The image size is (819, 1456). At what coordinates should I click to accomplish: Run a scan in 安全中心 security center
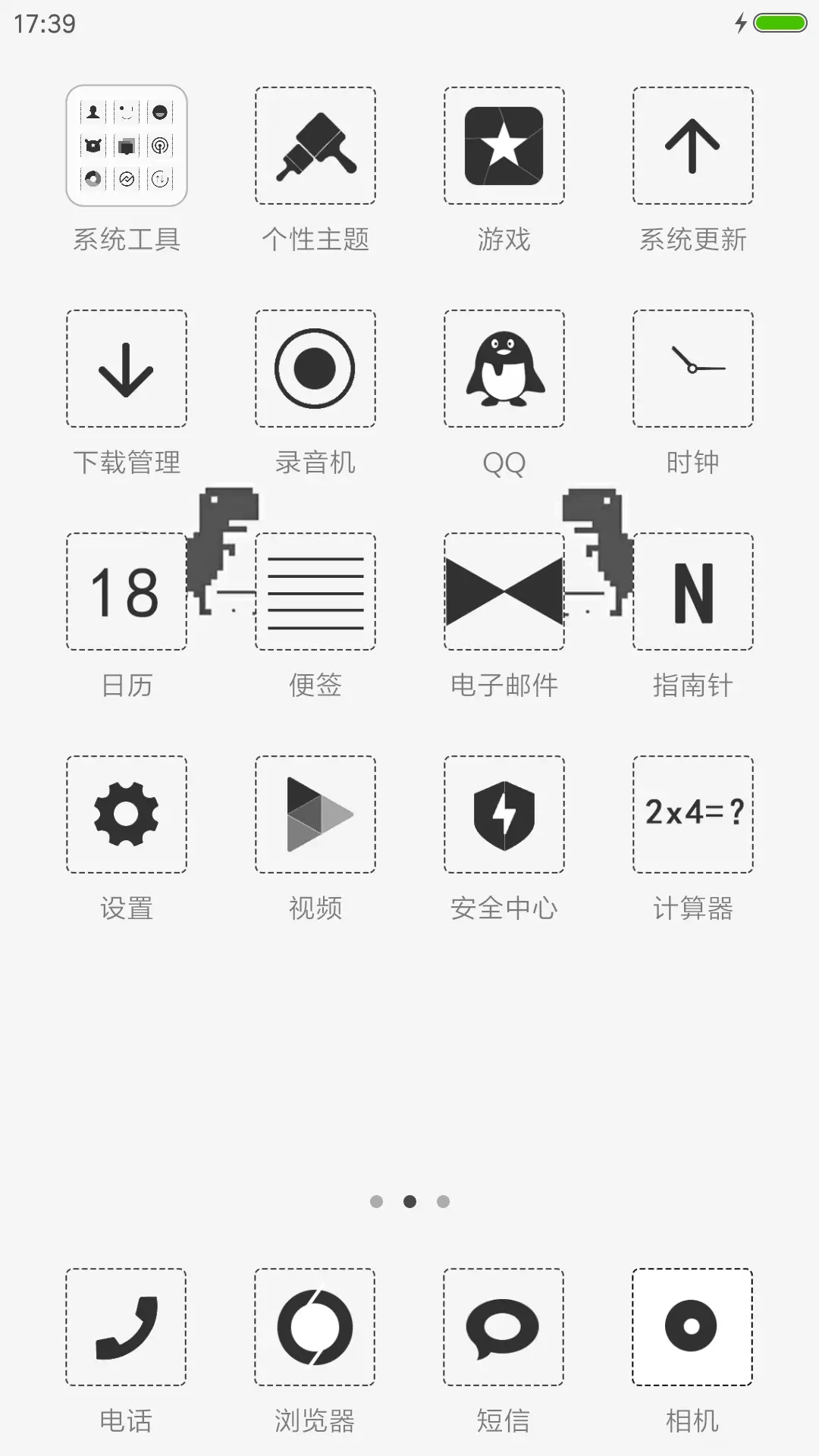(504, 815)
